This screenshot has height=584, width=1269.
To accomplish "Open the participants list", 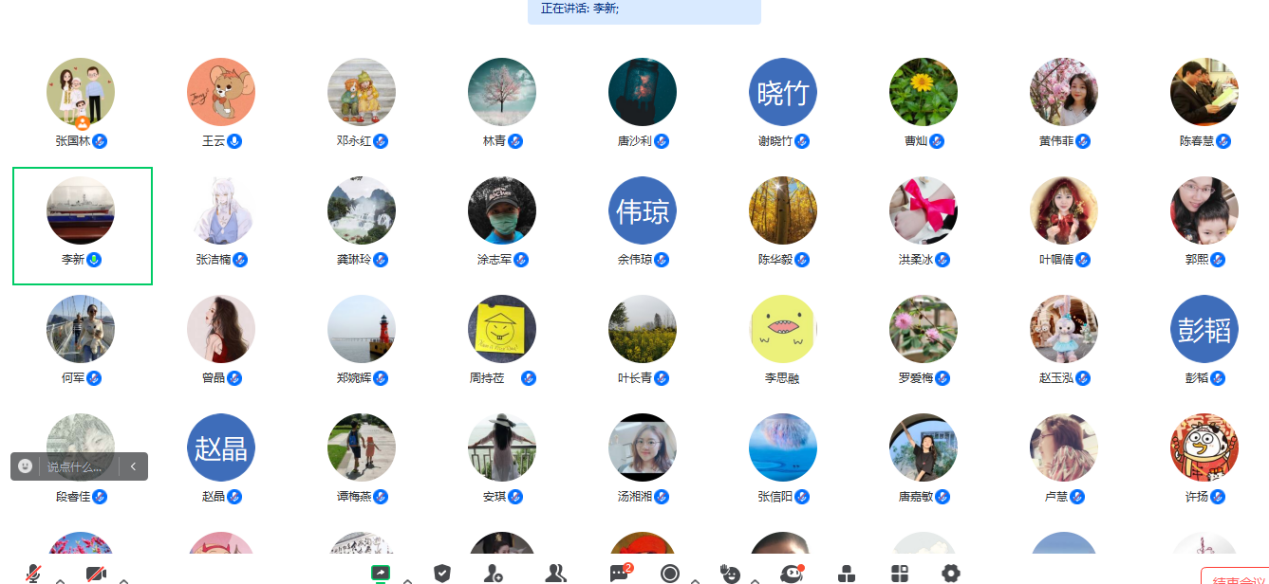I will 556,573.
